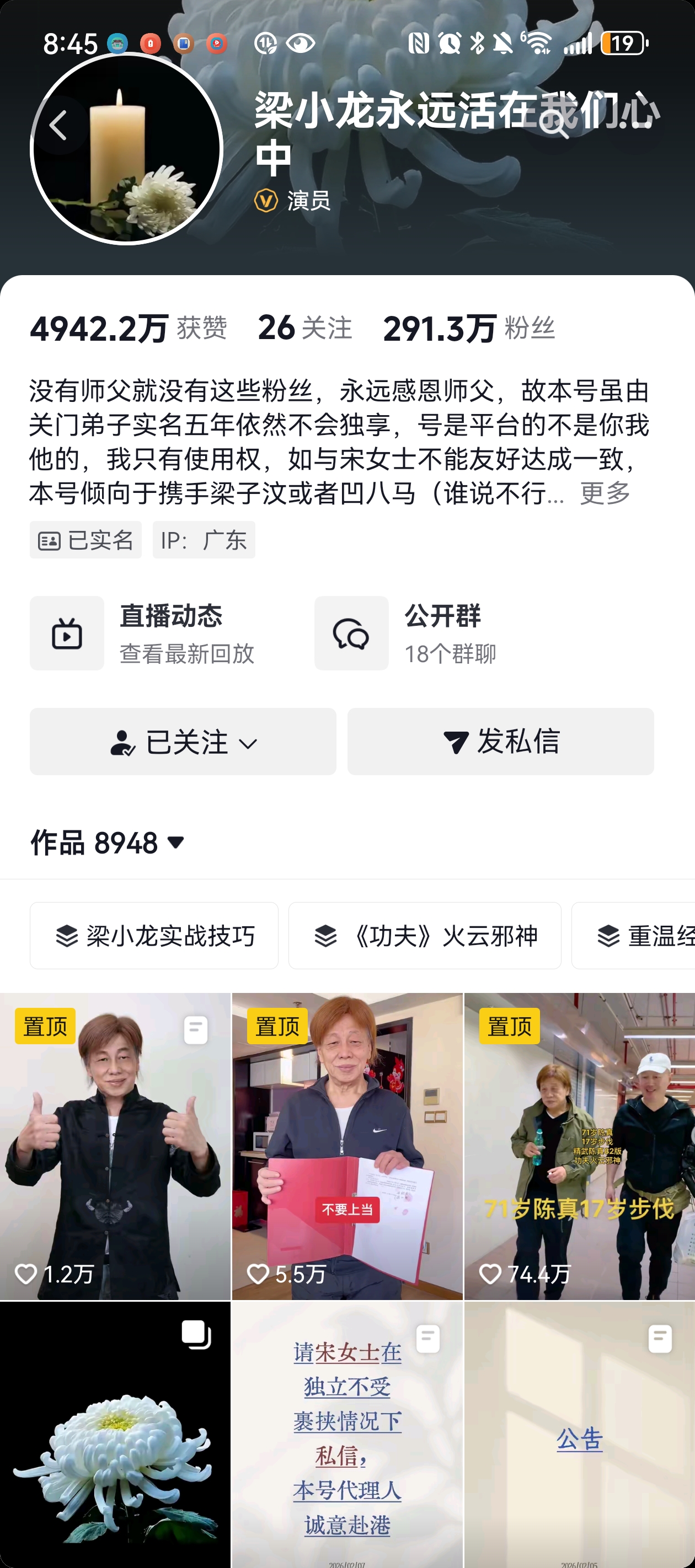View 26 关注 following list
695x1568 pixels.
click(304, 328)
